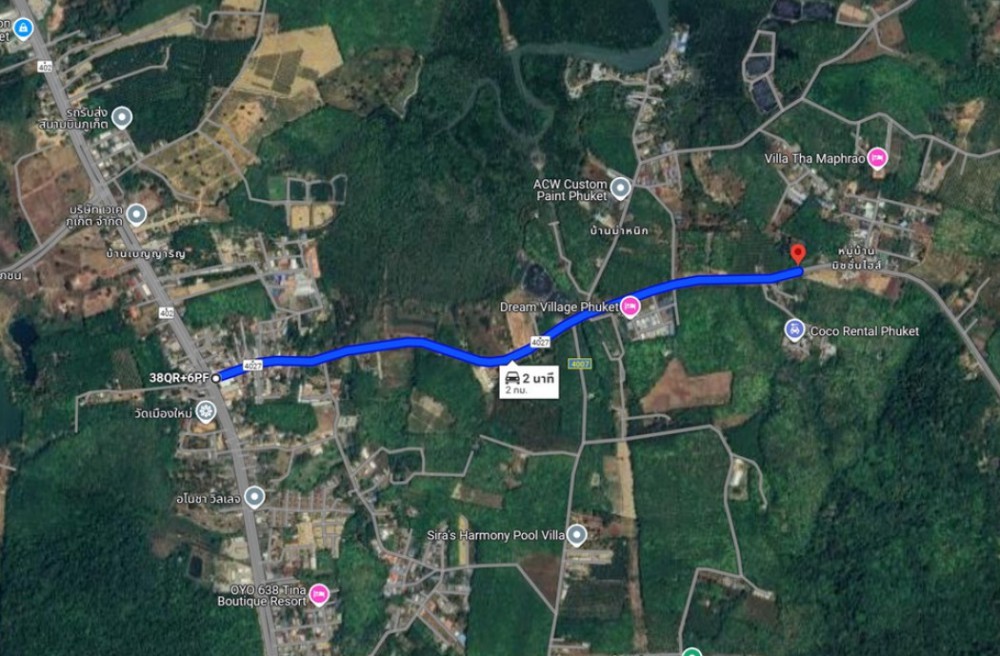
Task: Open Dream Village Phuket lodging marker
Action: pyautogui.click(x=630, y=307)
